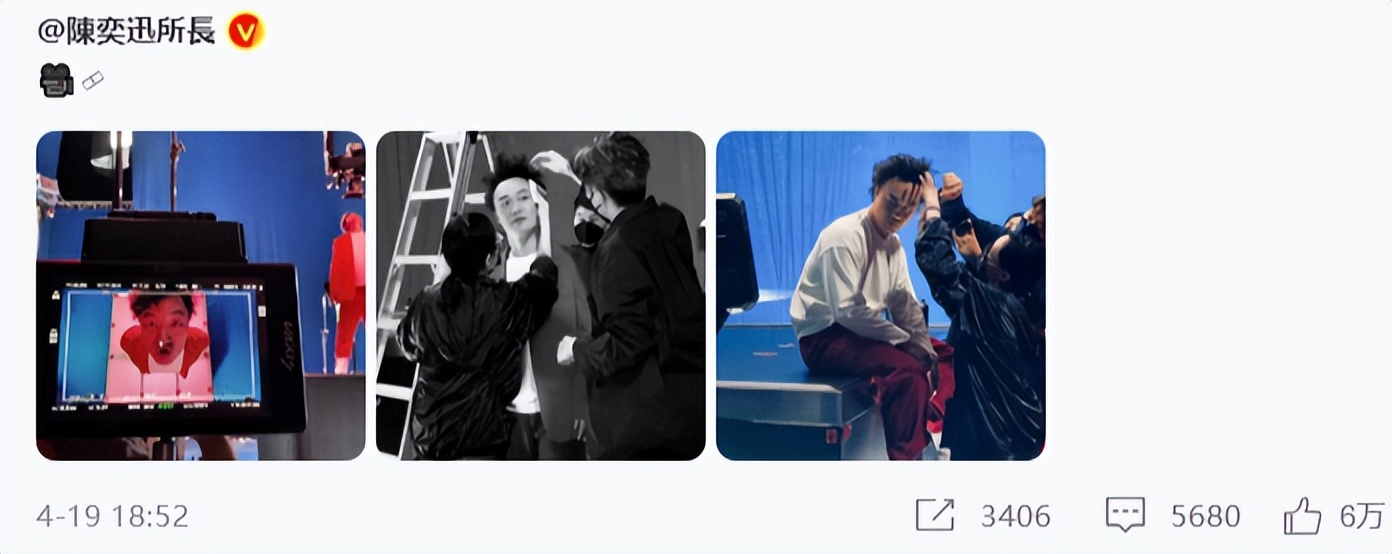Like this post with the thumbs-up
Viewport: 1392px width, 554px height.
pos(1303,516)
